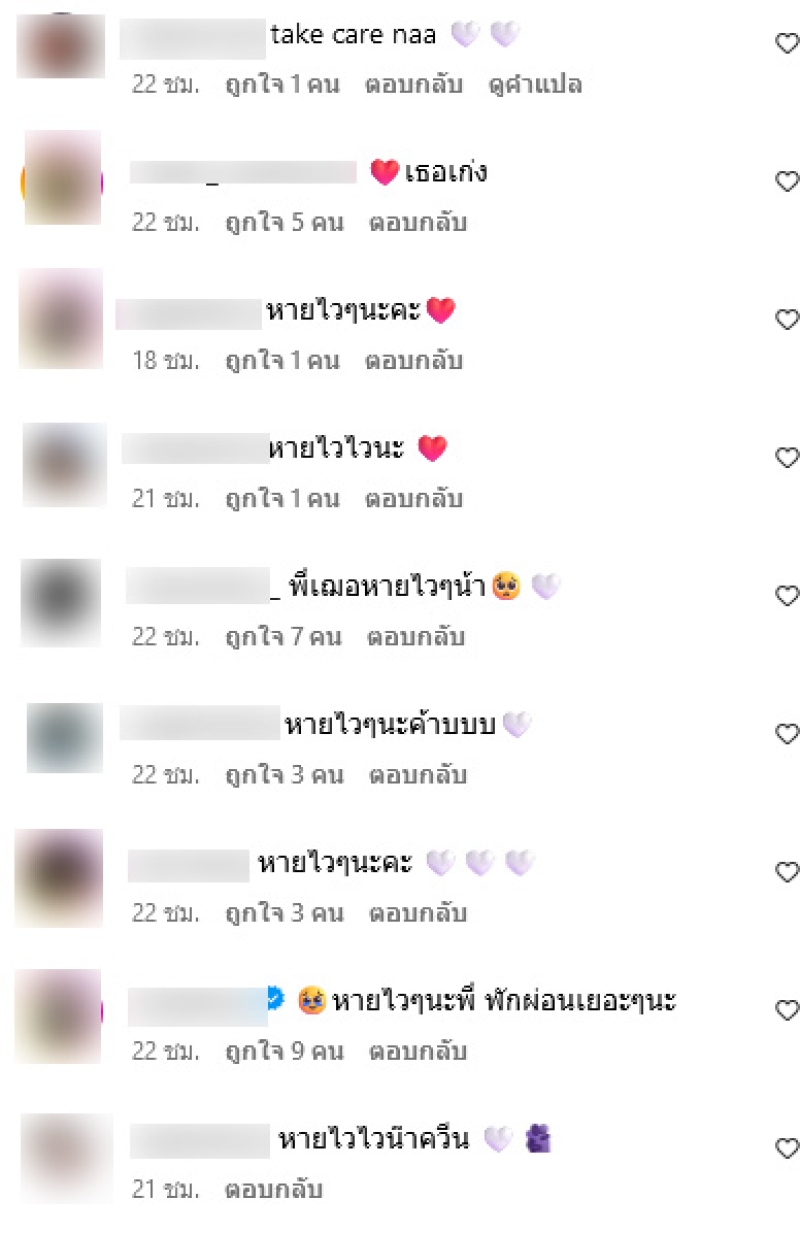See the 9 likes on 'พักผ่อนเยอะๆนะ'
800x1233 pixels.
(284, 1052)
